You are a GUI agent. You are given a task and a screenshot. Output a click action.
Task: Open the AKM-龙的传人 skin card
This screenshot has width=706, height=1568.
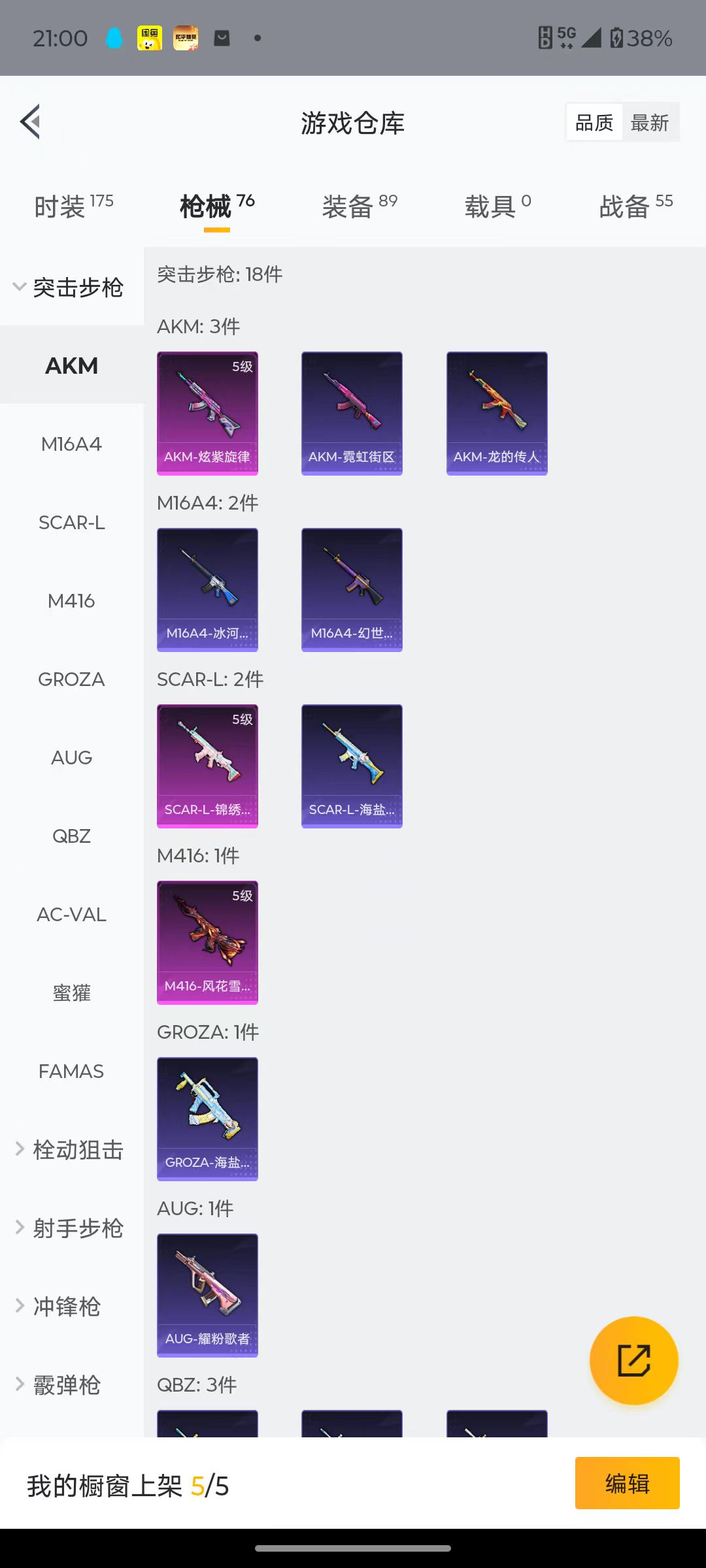coord(497,414)
